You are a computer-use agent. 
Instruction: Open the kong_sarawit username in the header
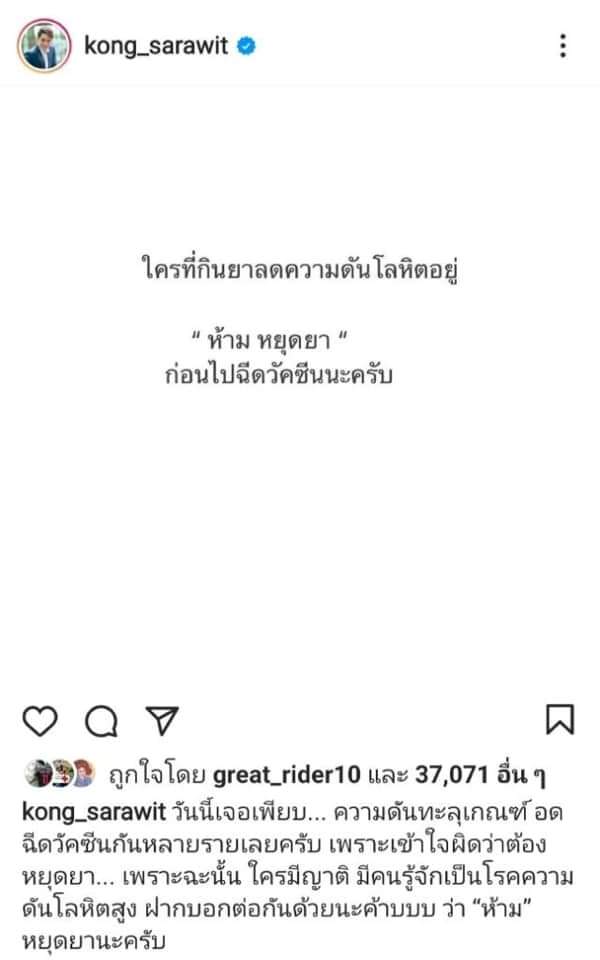pyautogui.click(x=158, y=46)
